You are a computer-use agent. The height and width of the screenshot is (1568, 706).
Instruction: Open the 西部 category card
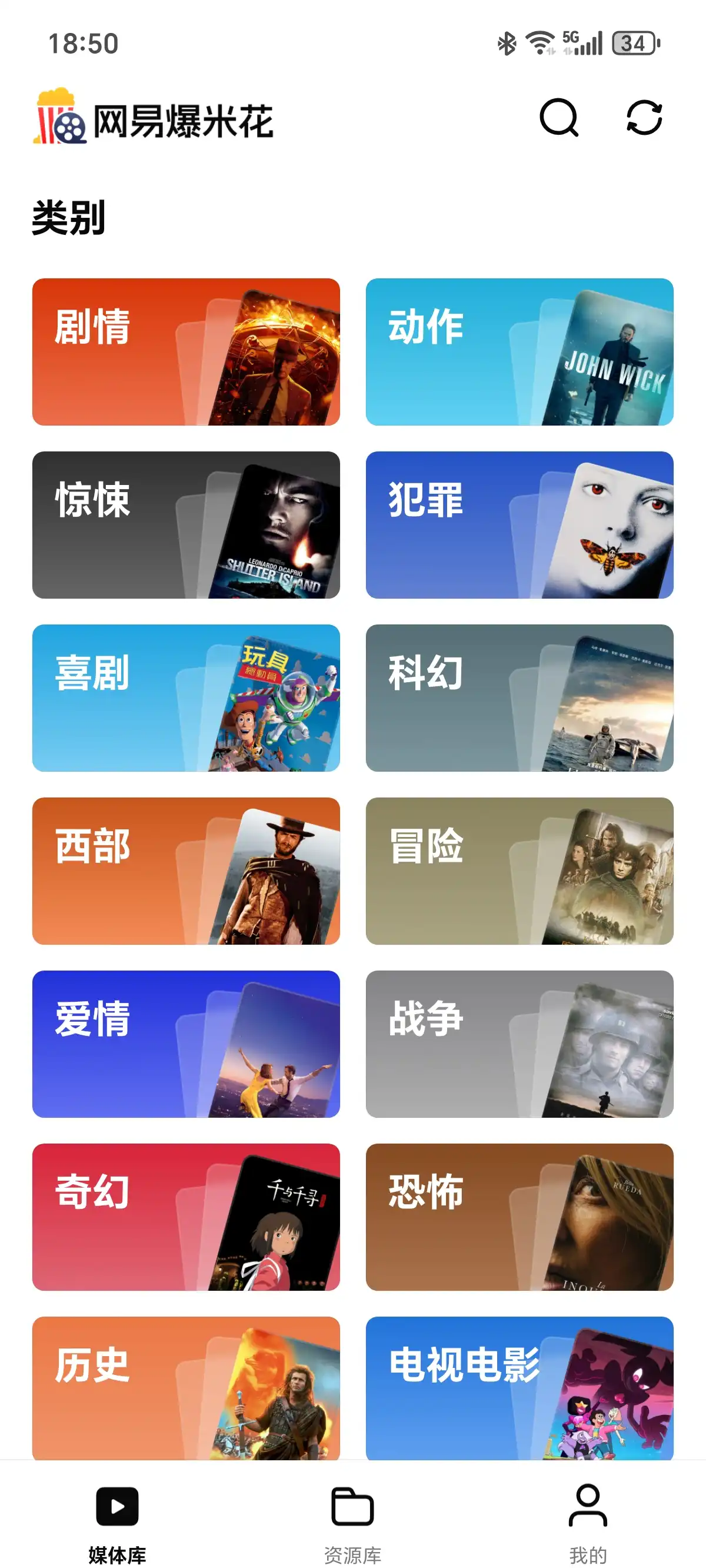coord(186,871)
